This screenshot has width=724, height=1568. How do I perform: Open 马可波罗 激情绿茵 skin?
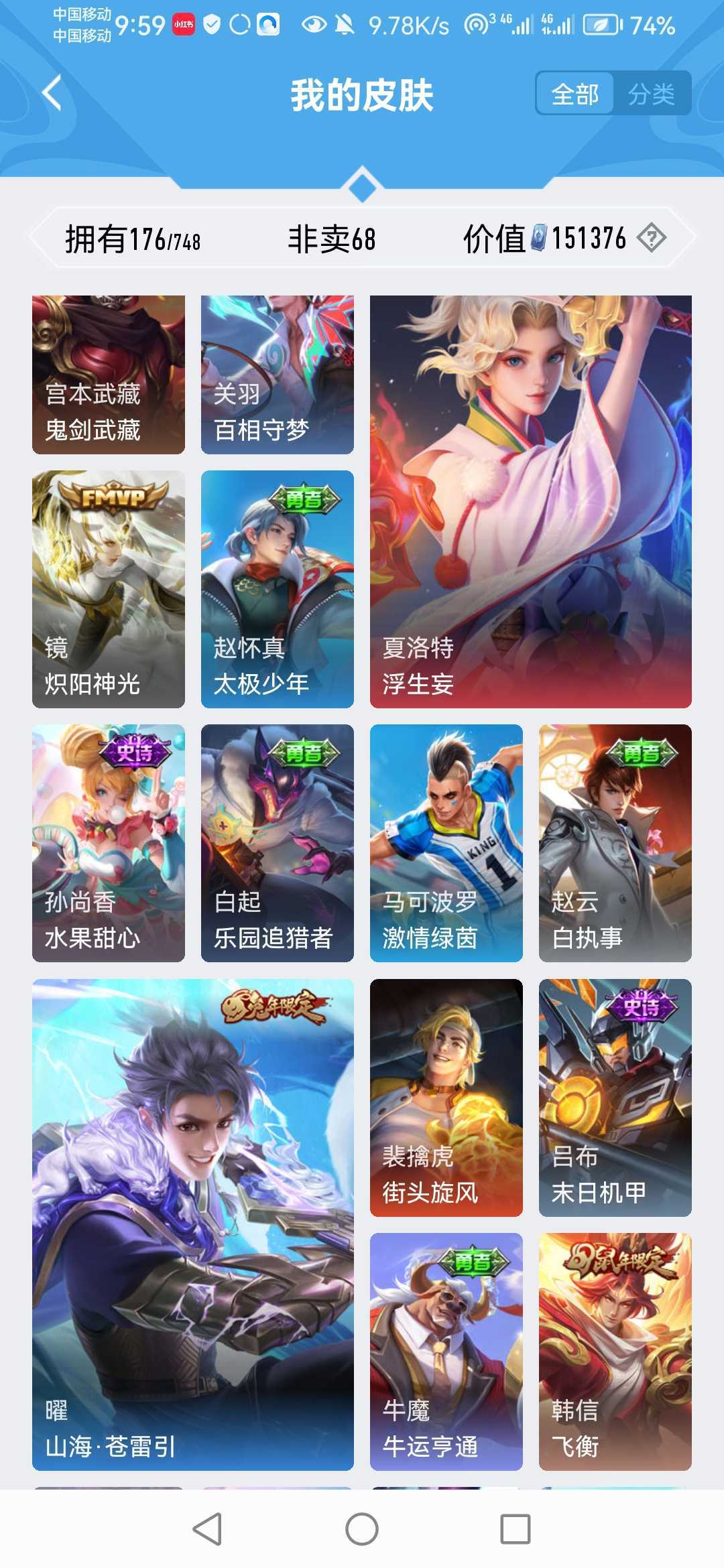coord(446,843)
